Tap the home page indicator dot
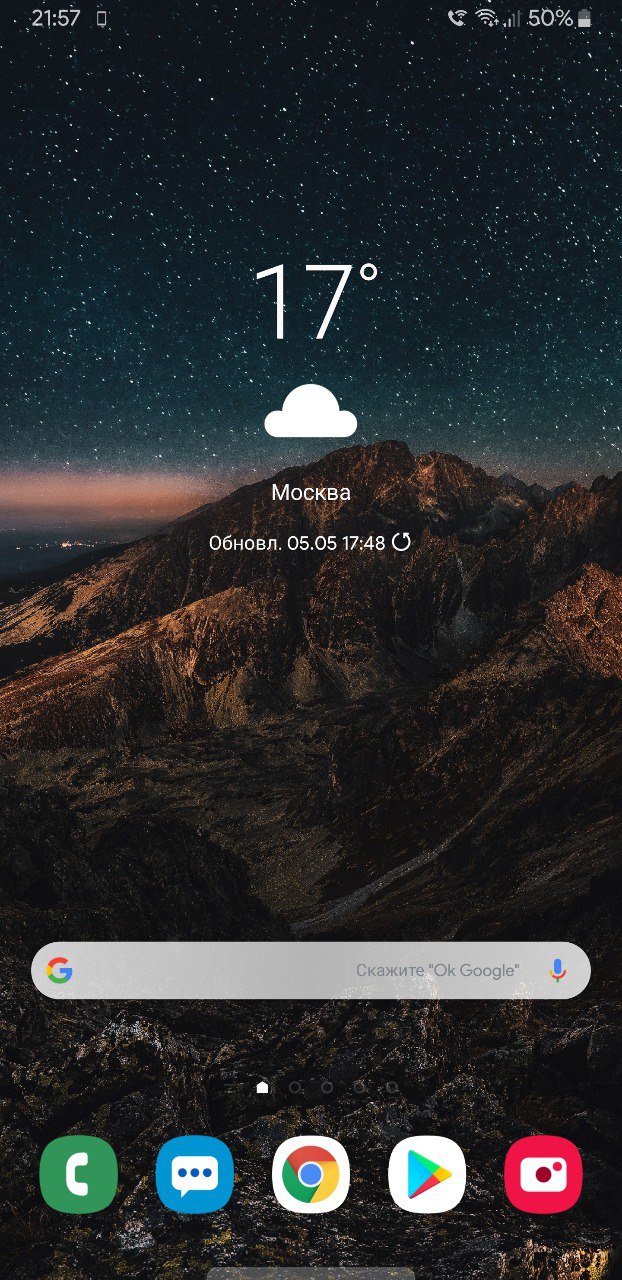The width and height of the screenshot is (622, 1280). 262,1087
